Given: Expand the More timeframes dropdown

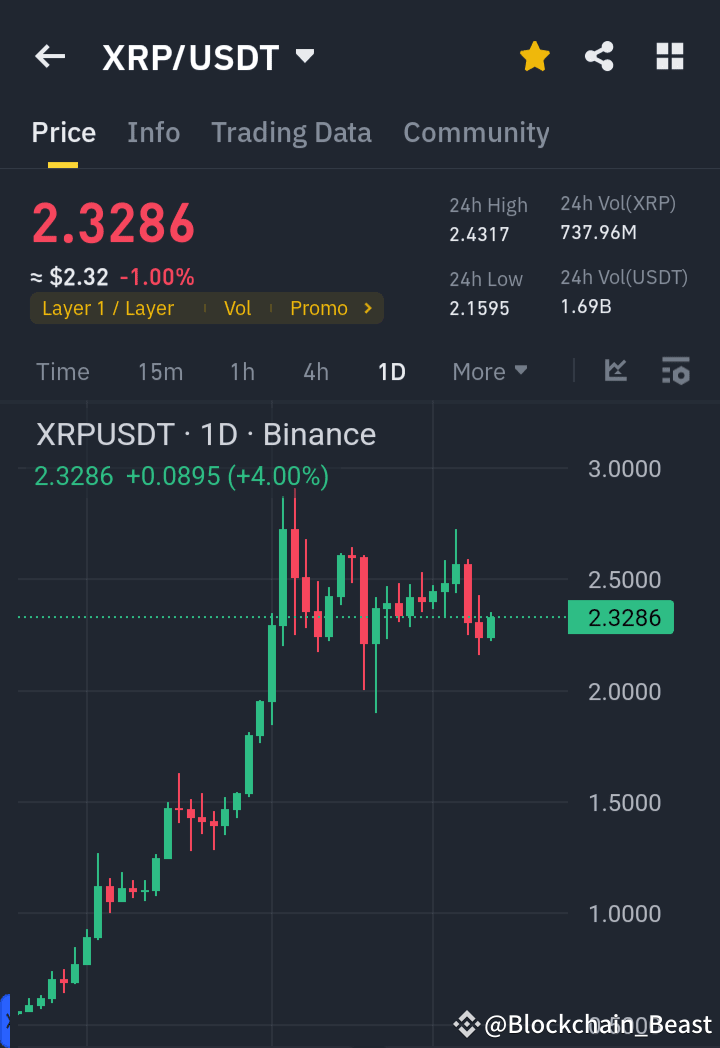Looking at the screenshot, I should pos(489,371).
